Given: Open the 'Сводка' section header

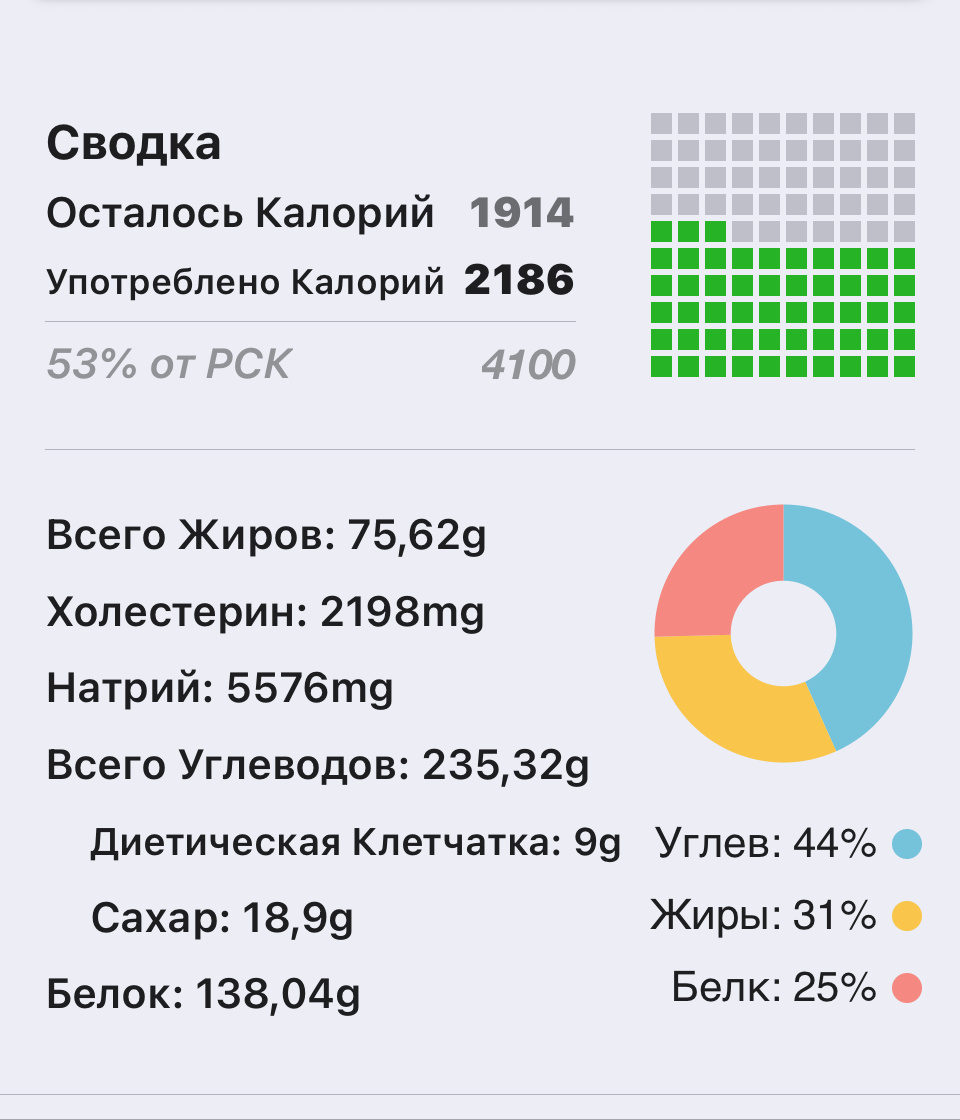Looking at the screenshot, I should (x=135, y=142).
